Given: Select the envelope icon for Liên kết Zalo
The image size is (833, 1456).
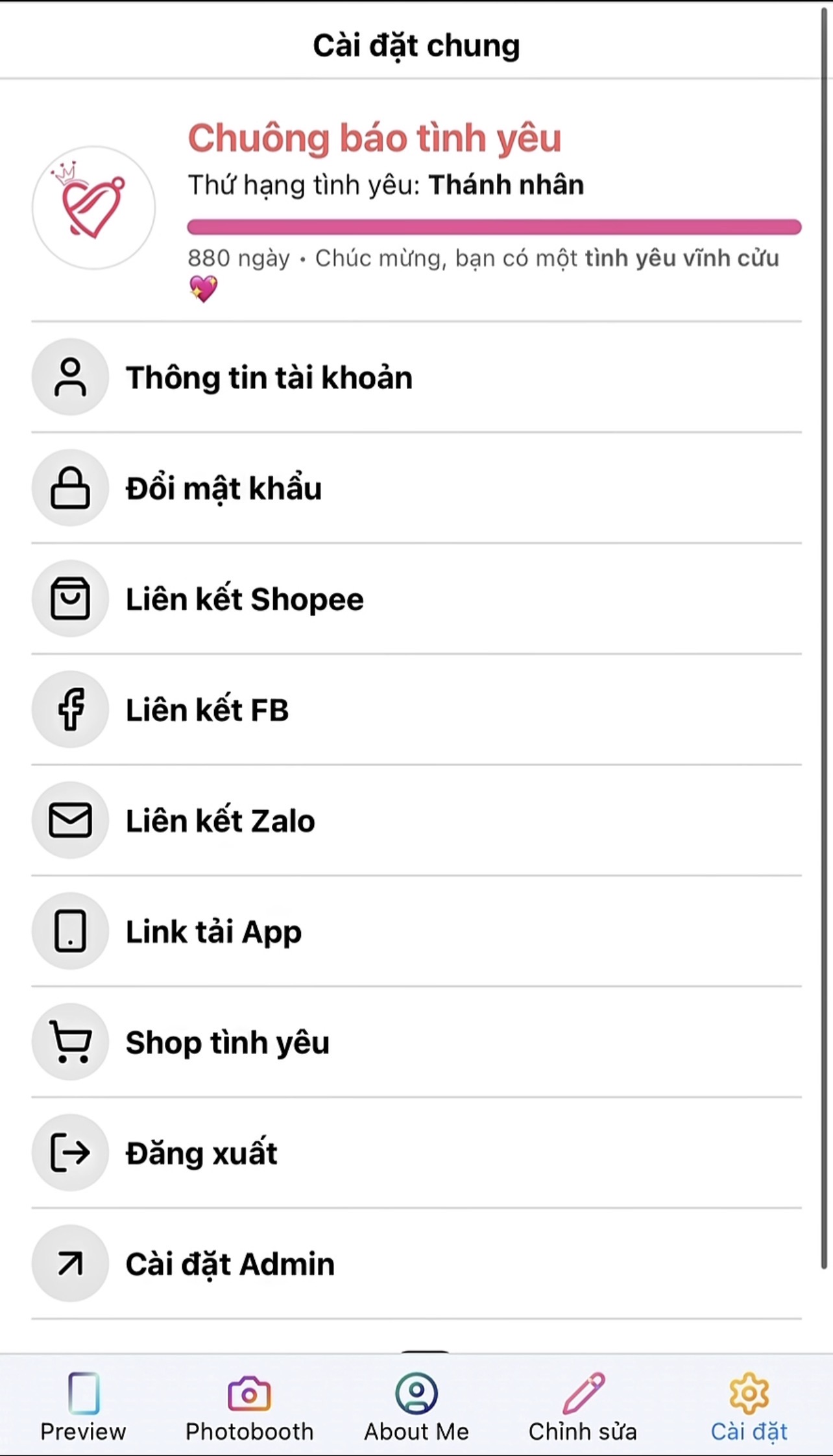Looking at the screenshot, I should pyautogui.click(x=70, y=820).
